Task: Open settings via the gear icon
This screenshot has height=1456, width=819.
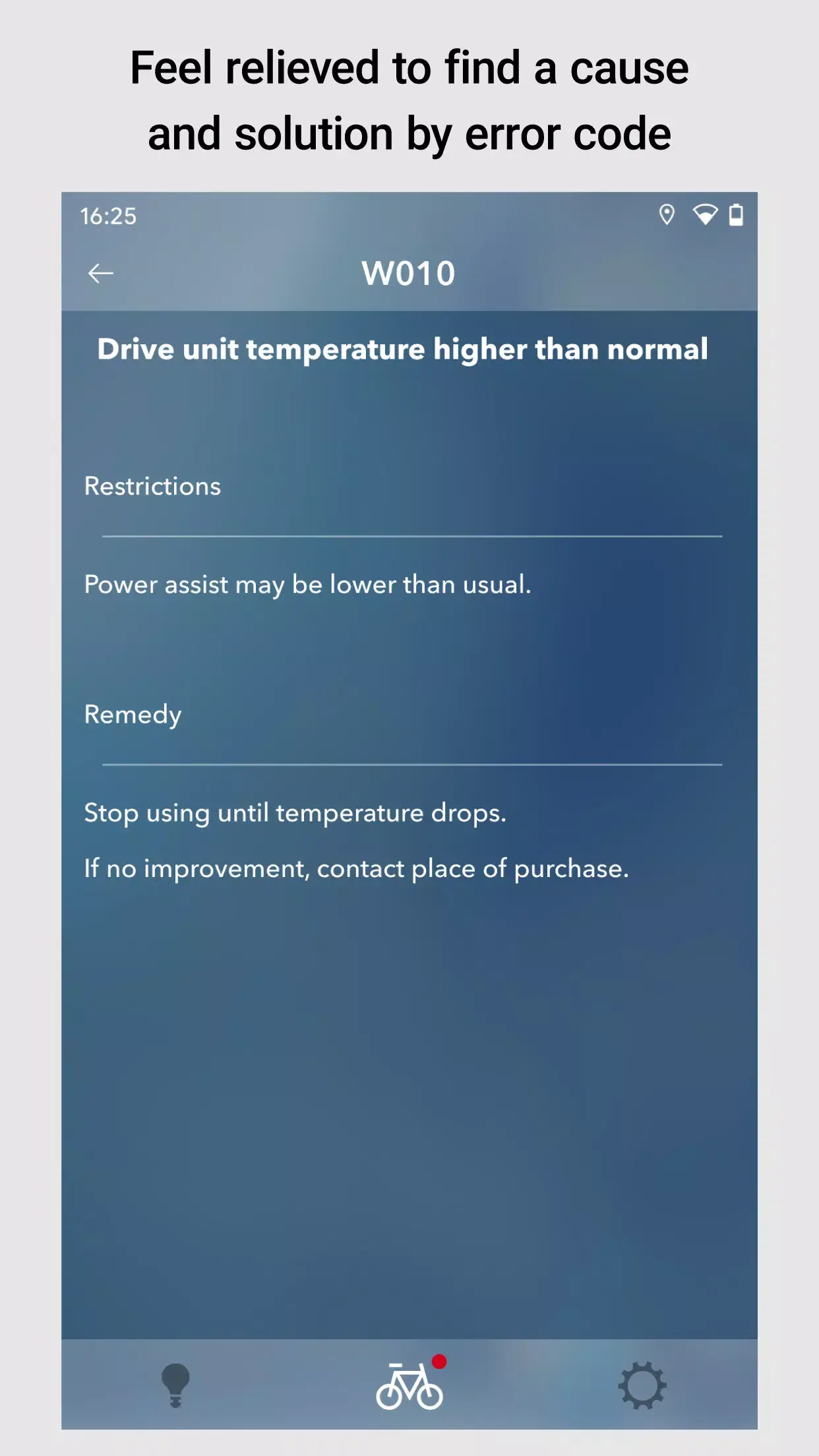Action: 644,1385
